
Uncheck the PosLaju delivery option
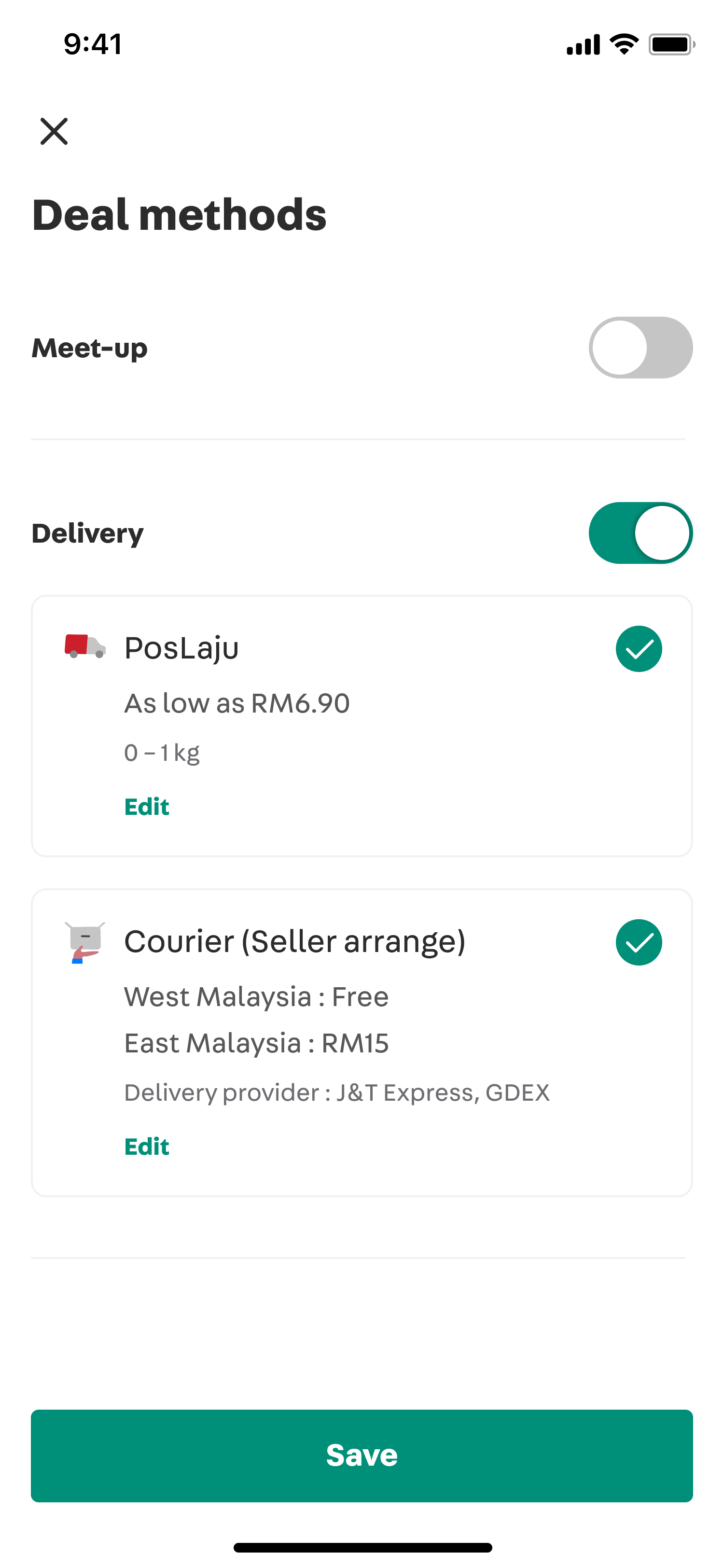[639, 649]
